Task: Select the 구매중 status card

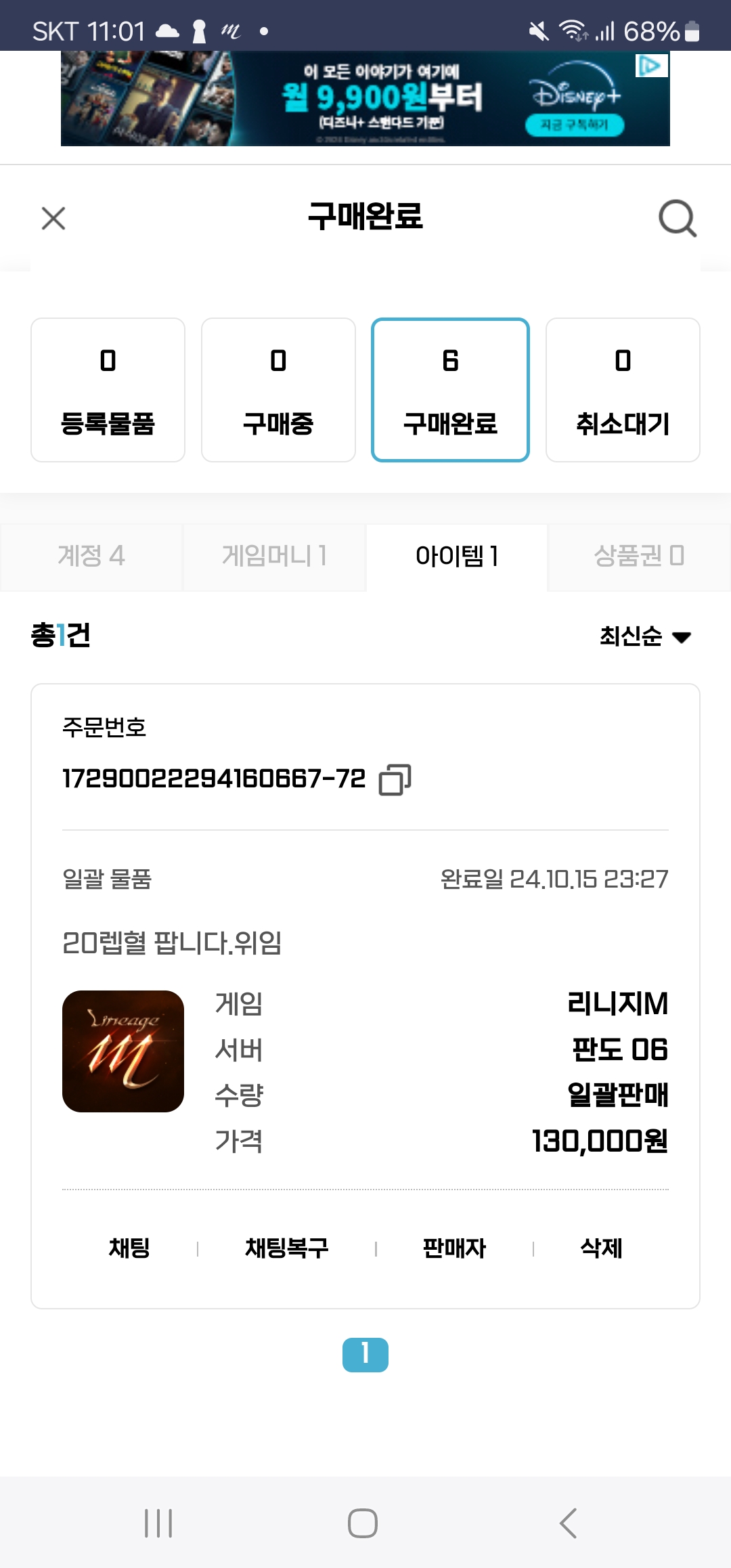Action: (279, 390)
